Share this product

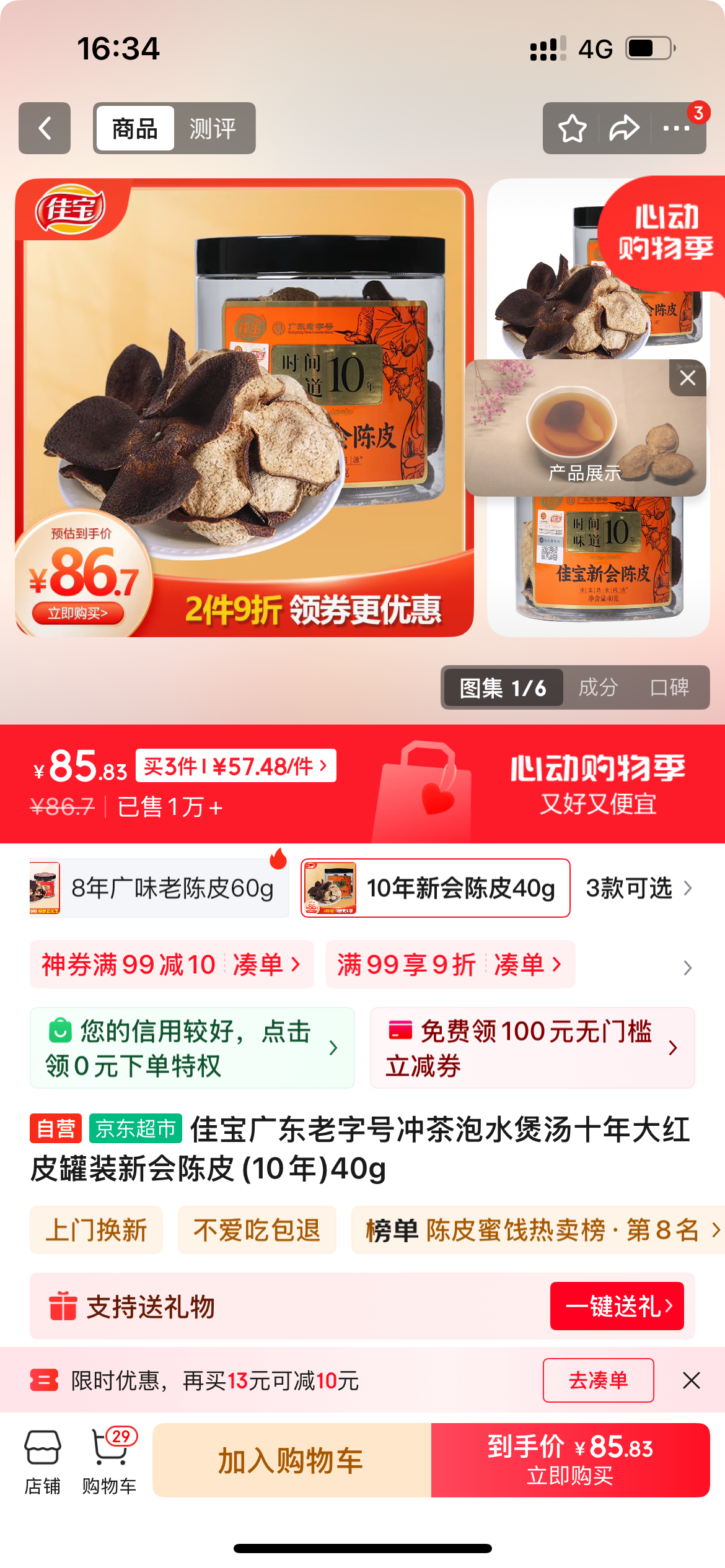[x=624, y=129]
